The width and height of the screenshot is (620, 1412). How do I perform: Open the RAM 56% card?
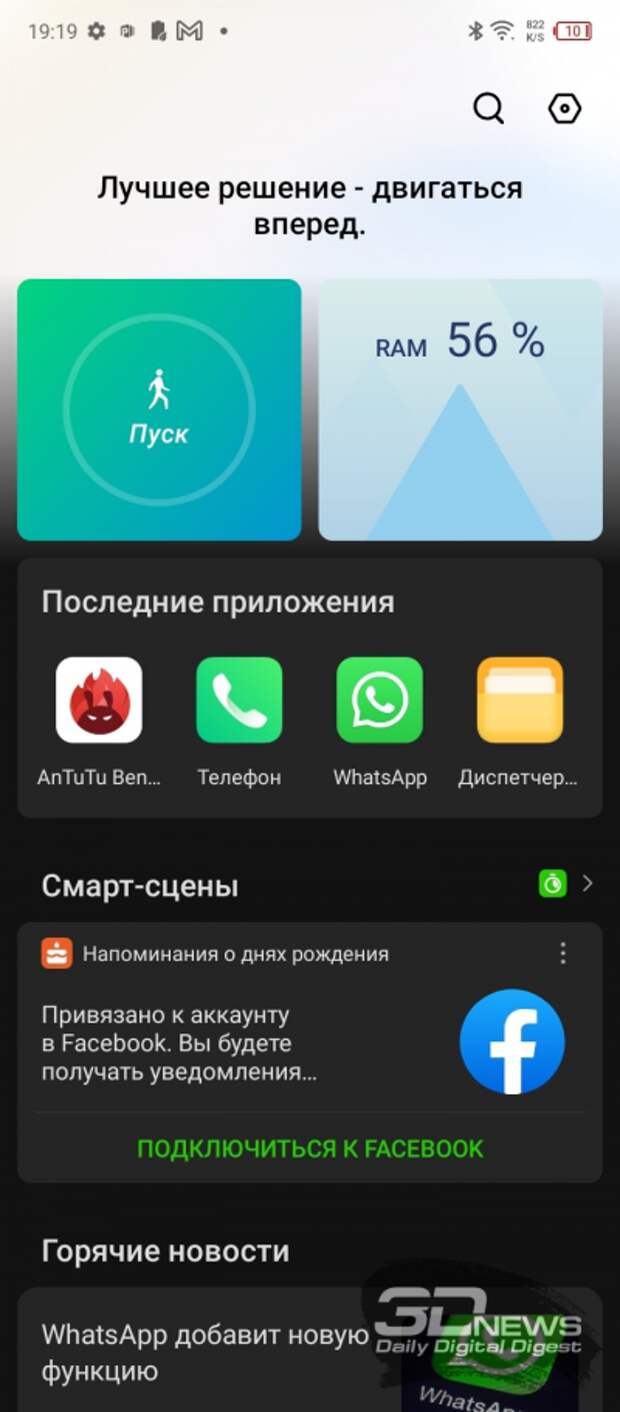pos(460,409)
